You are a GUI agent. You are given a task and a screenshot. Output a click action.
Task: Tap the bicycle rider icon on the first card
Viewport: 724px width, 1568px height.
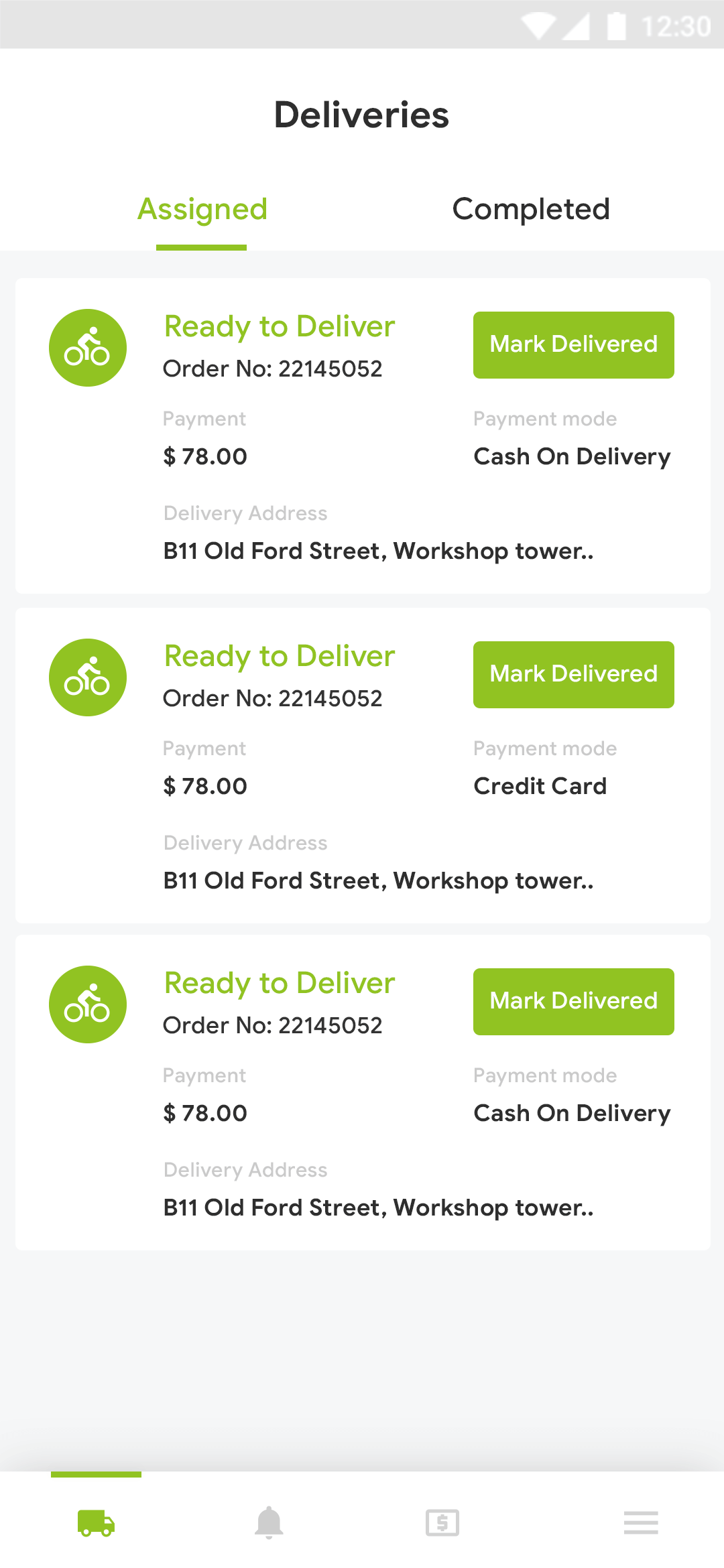coord(87,347)
